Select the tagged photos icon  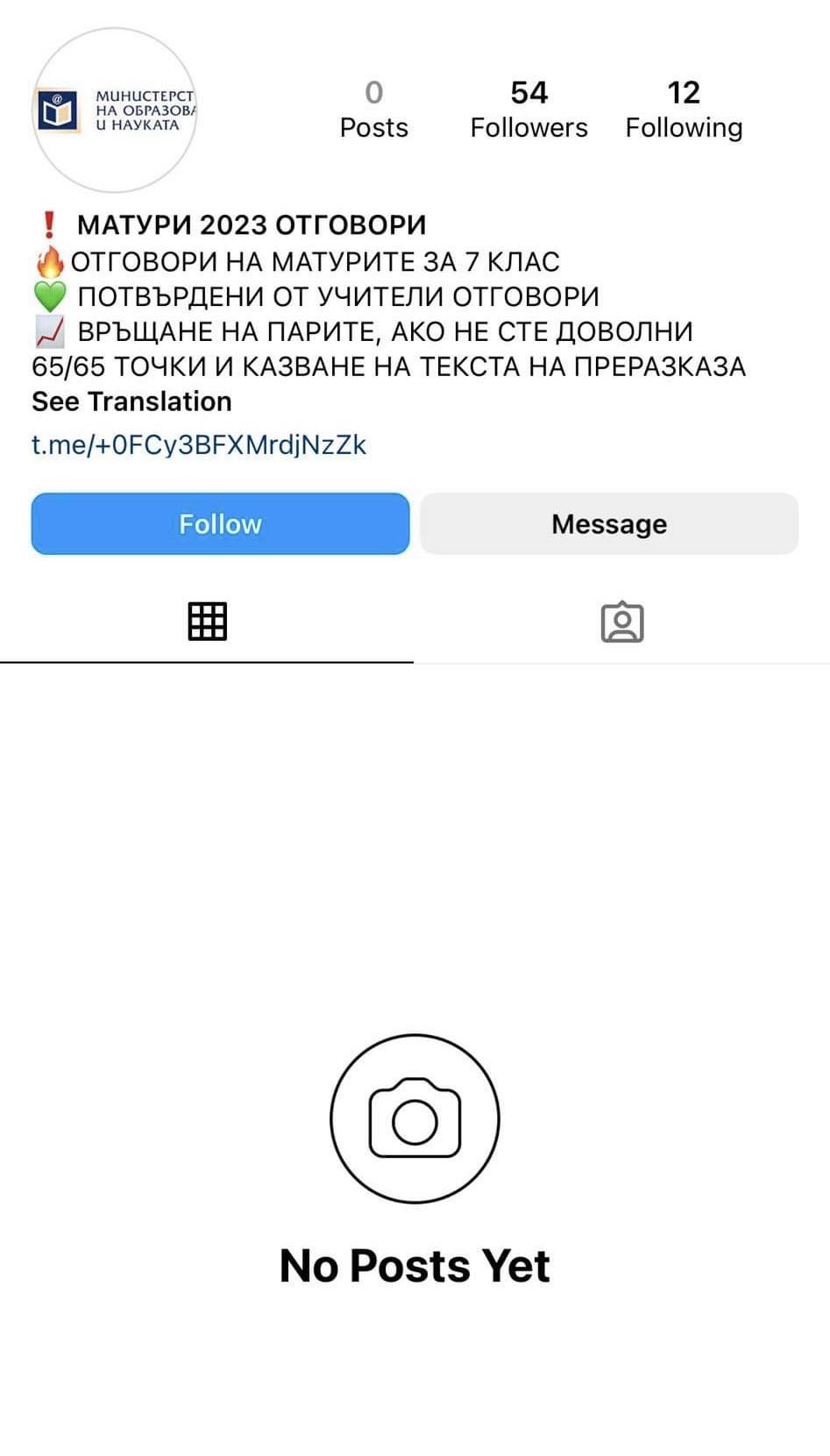click(622, 621)
